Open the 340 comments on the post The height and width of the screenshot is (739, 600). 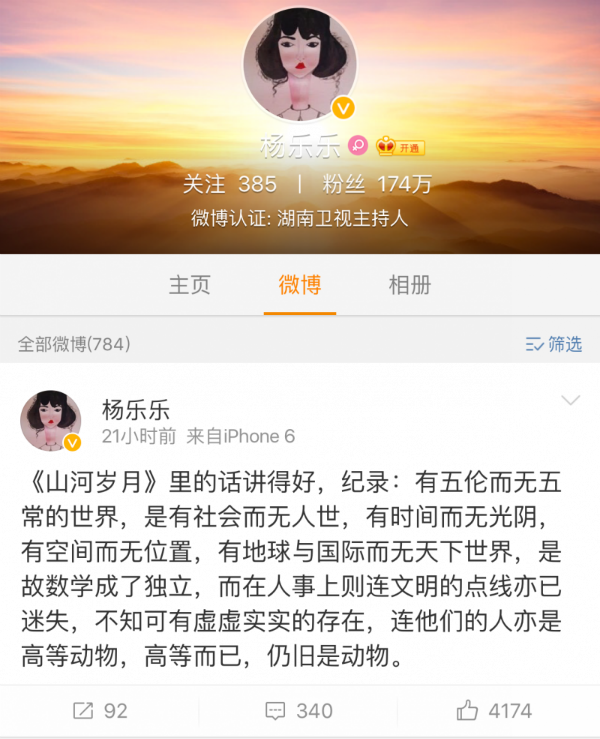[299, 711]
